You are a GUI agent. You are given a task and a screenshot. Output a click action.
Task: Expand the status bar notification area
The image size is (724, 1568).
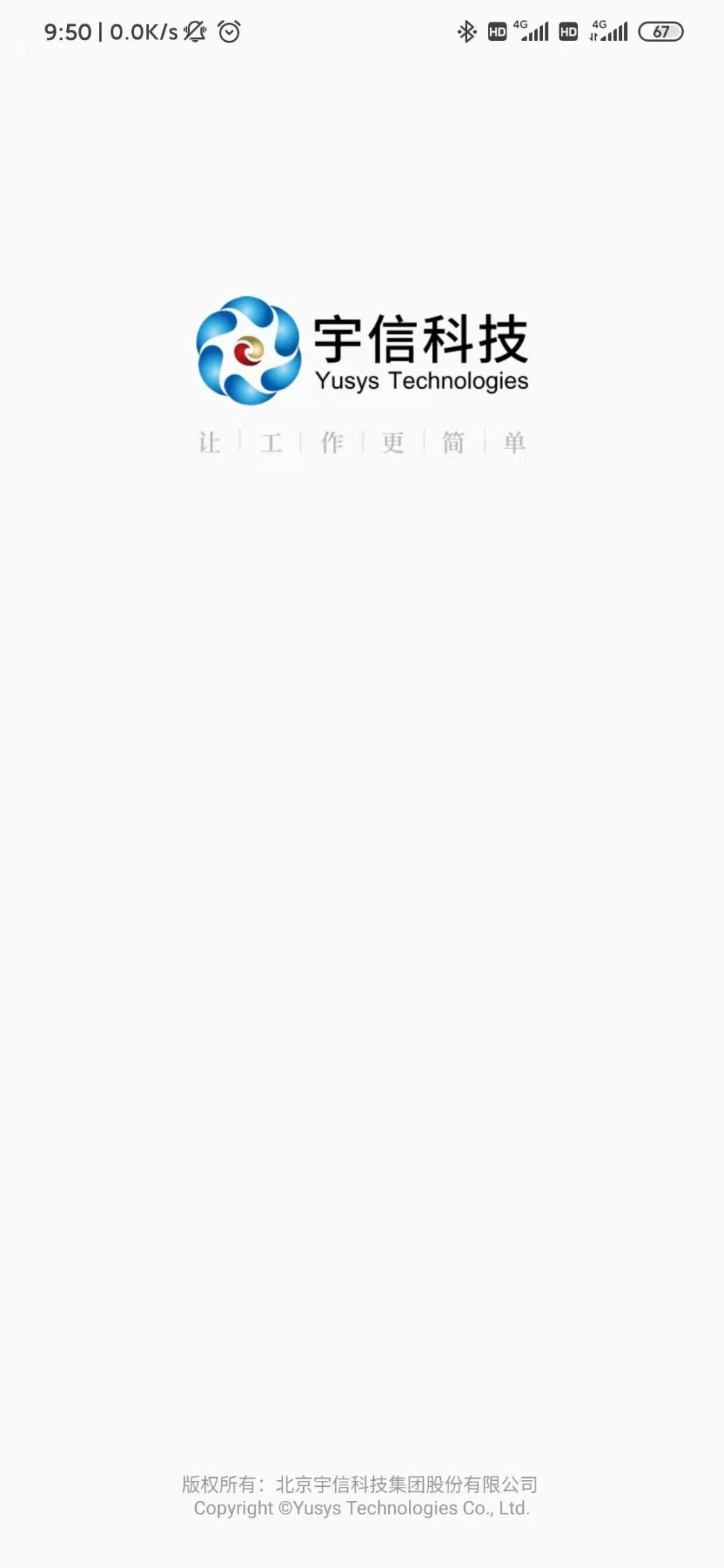click(362, 32)
